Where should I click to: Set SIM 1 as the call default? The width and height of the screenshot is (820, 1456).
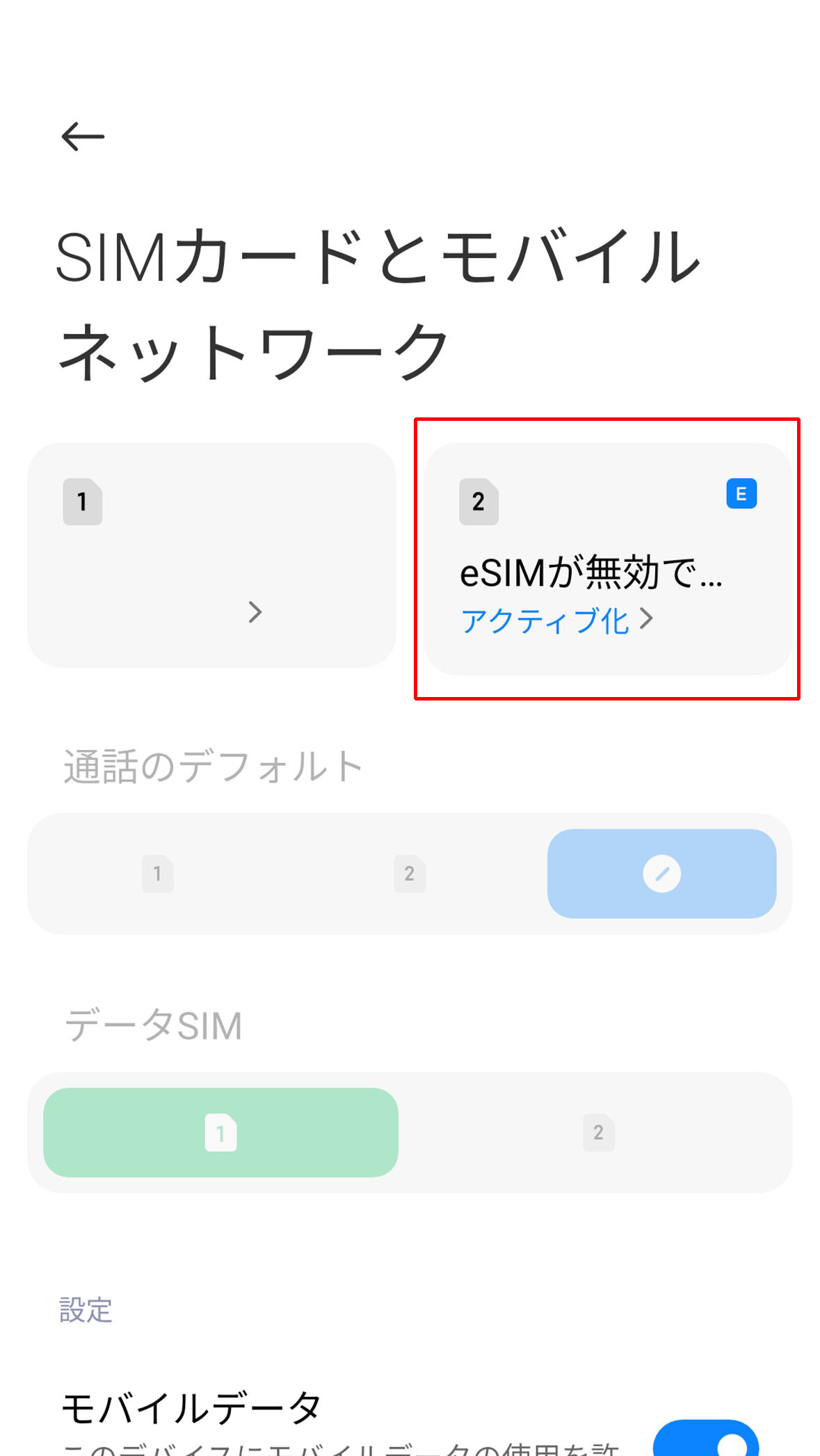(x=158, y=874)
